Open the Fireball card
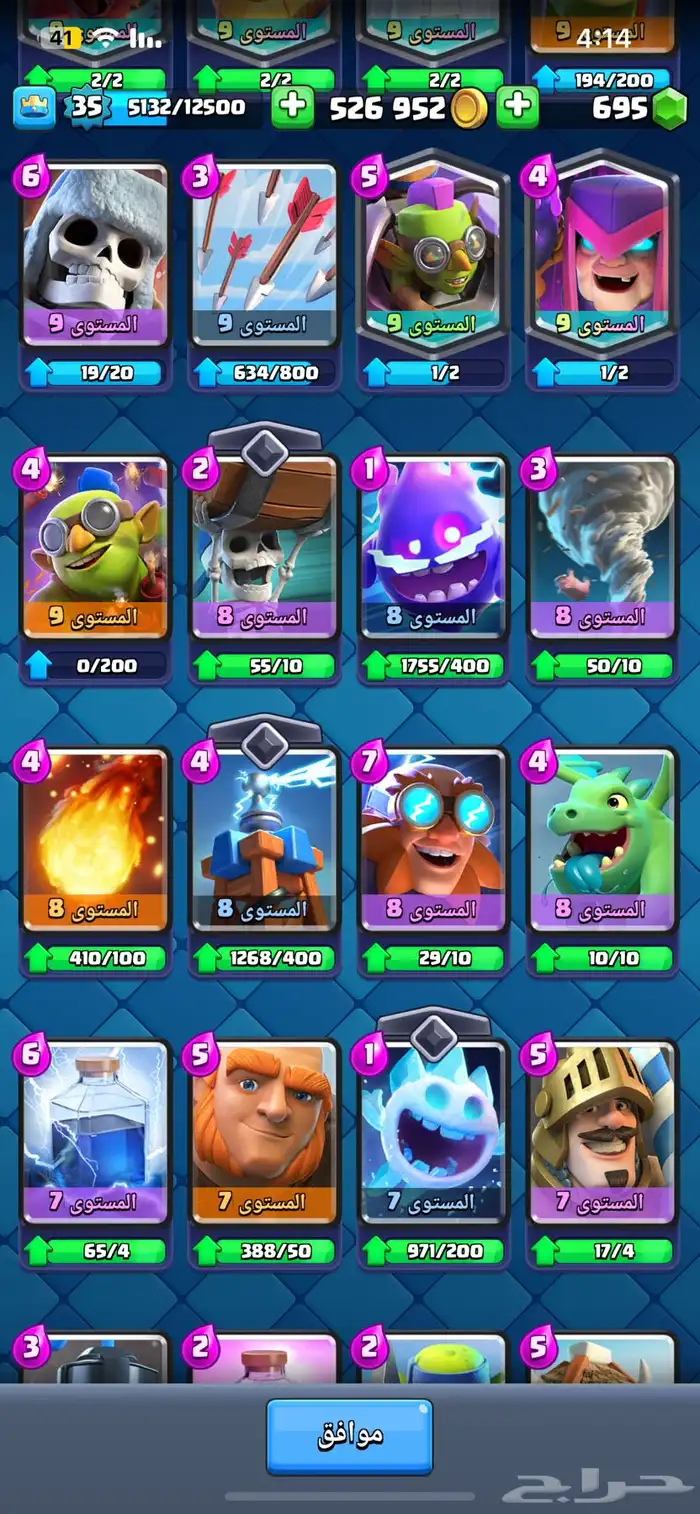The height and width of the screenshot is (1514, 700). pyautogui.click(x=95, y=840)
